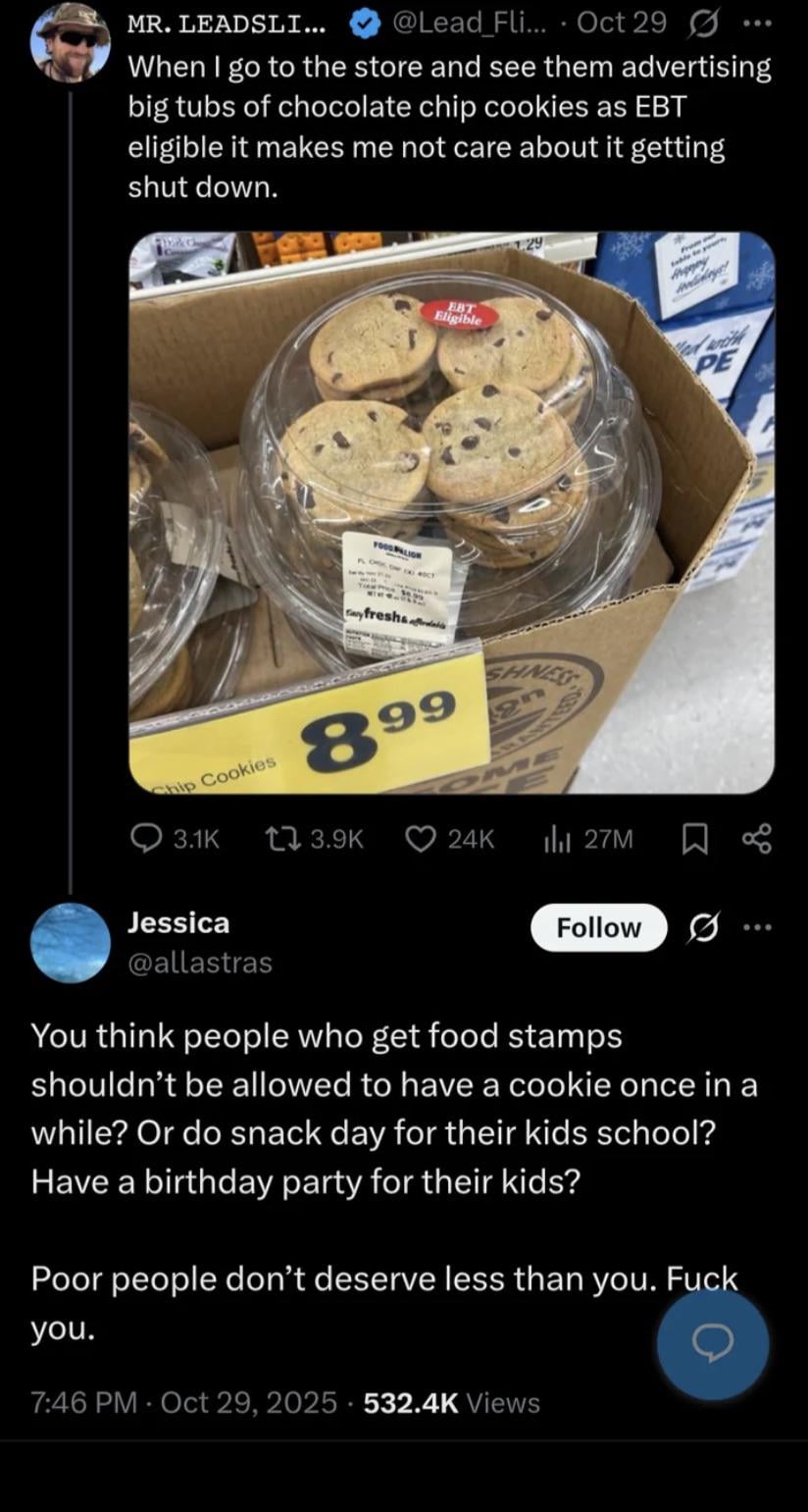
Task: Tap the floating reply bubble button
Action: coord(712,1343)
